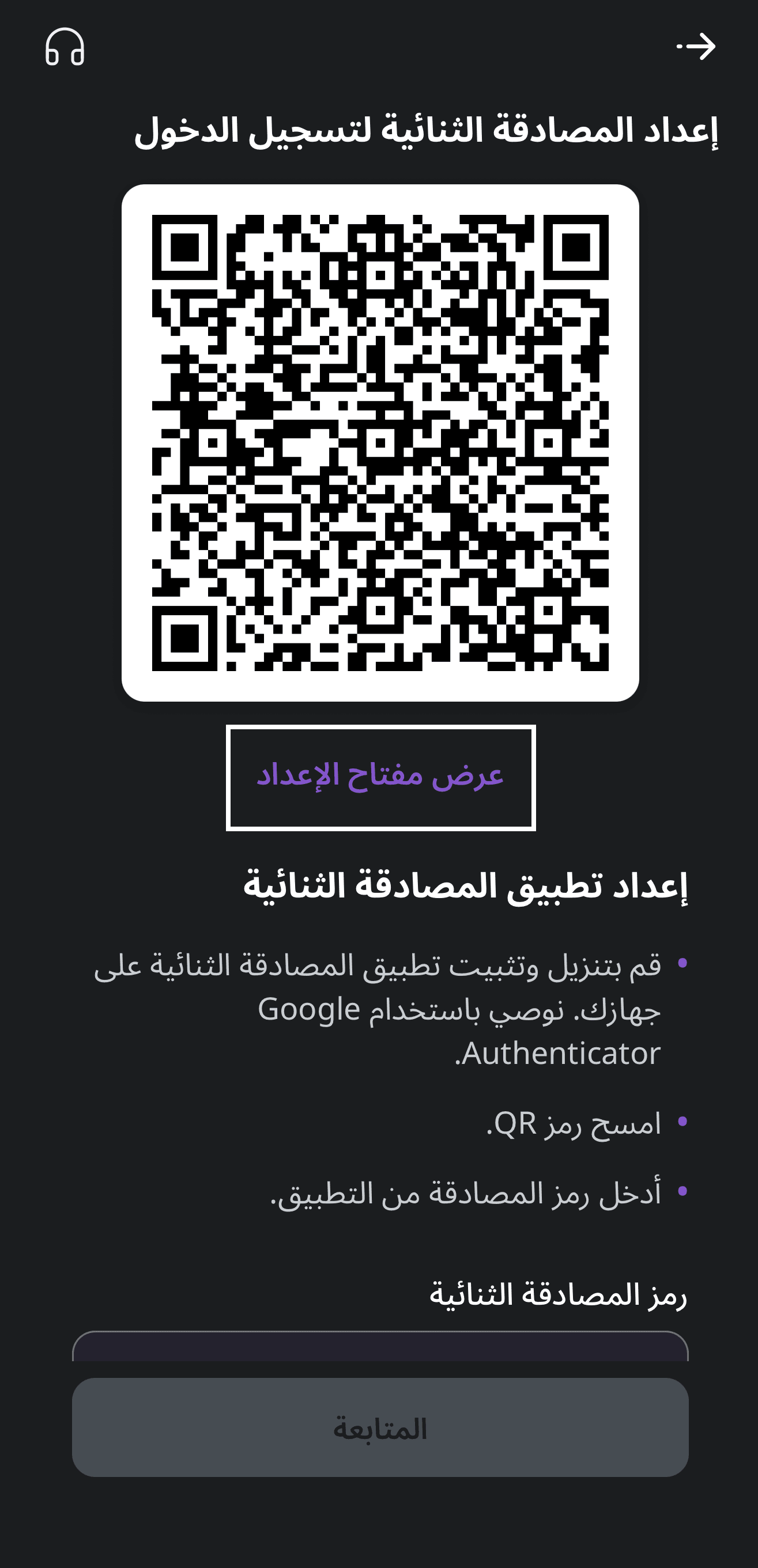
Task: Open customer support via headphones icon
Action: pyautogui.click(x=65, y=47)
